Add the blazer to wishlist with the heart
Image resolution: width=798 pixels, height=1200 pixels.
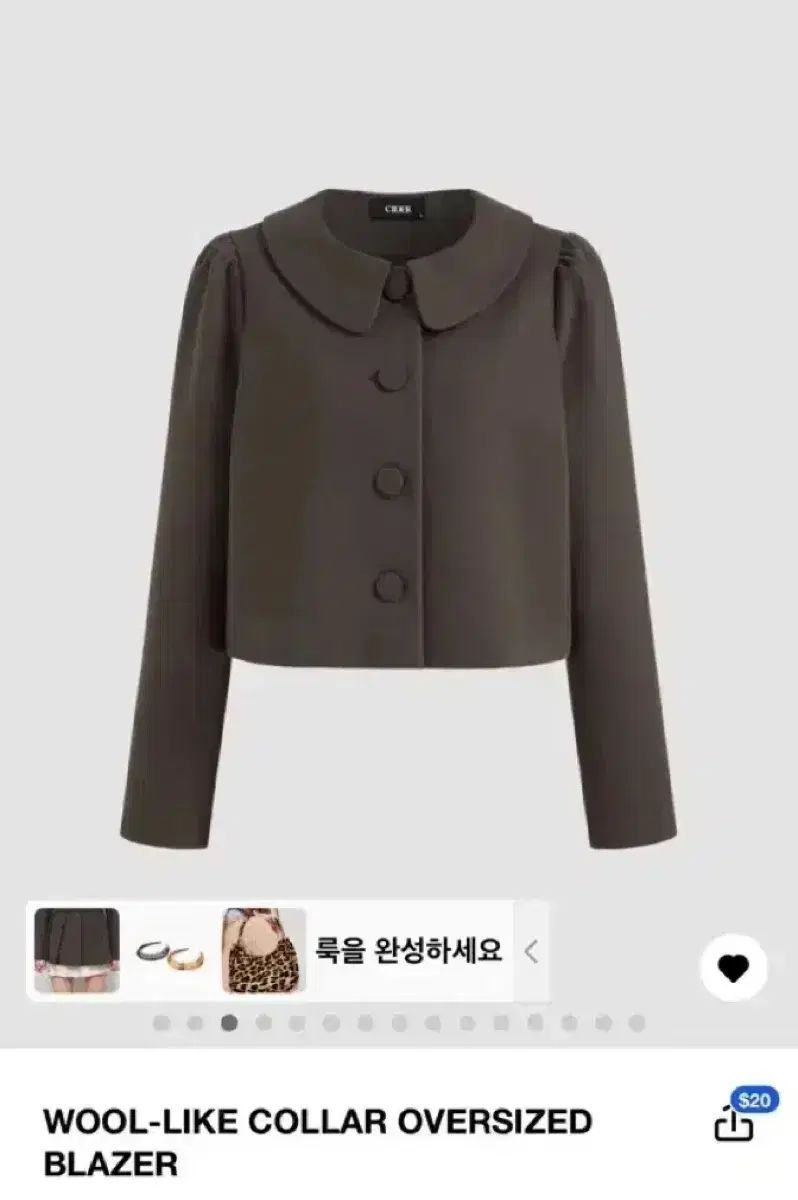click(x=734, y=968)
